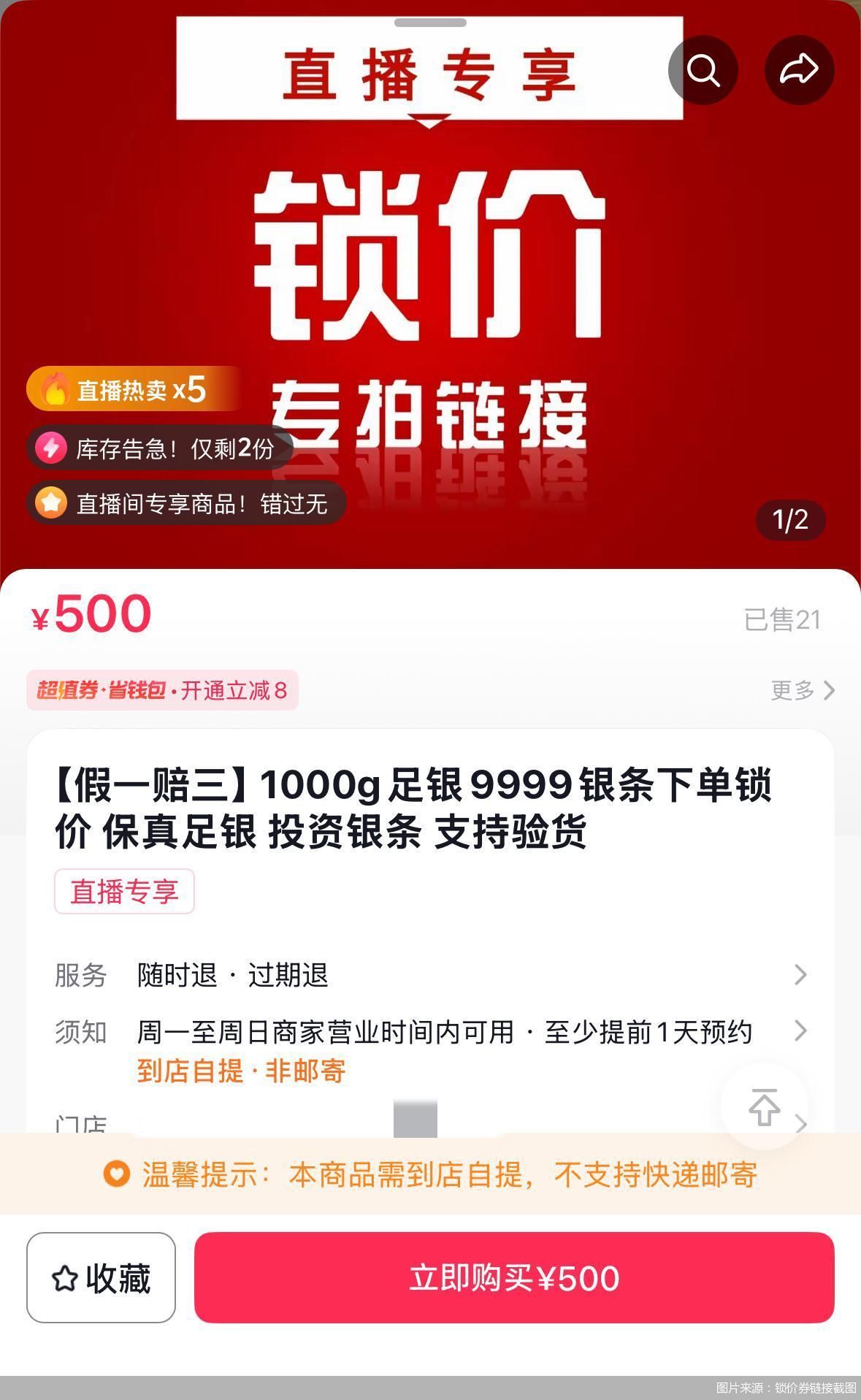861x1400 pixels.
Task: Tap the search magnifier icon
Action: coord(703,70)
